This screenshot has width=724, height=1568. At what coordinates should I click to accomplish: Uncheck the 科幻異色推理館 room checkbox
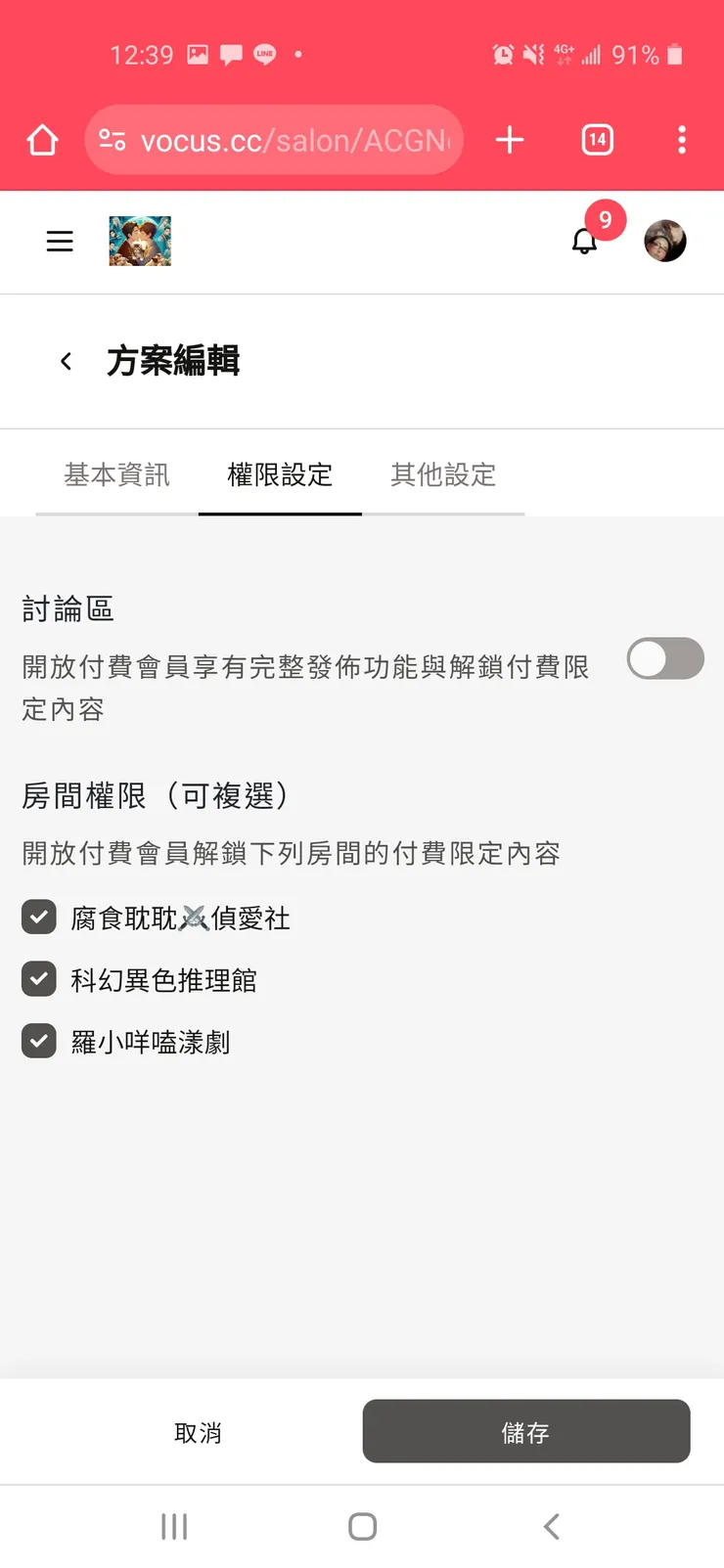click(39, 979)
